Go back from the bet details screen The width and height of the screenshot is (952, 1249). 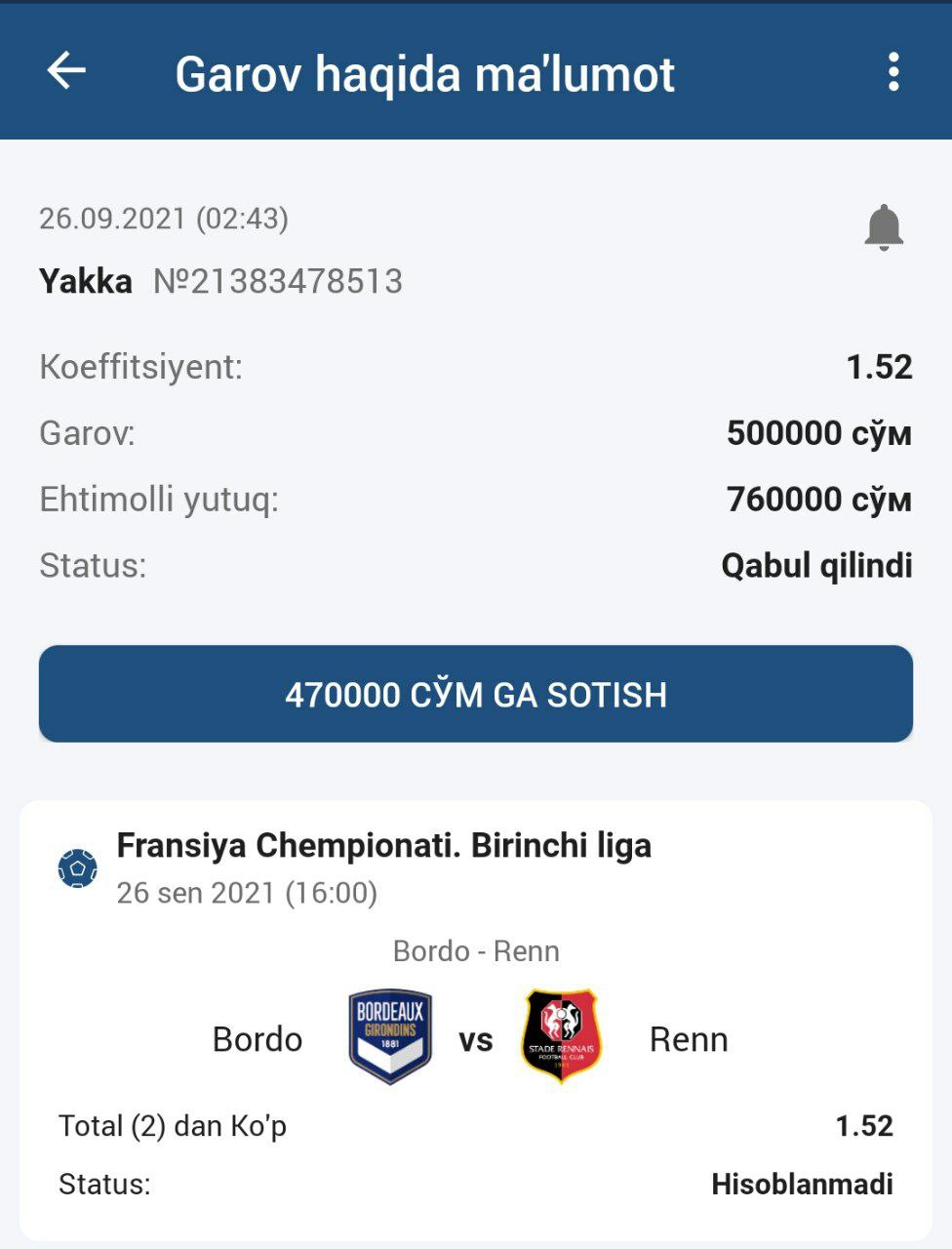(x=66, y=71)
